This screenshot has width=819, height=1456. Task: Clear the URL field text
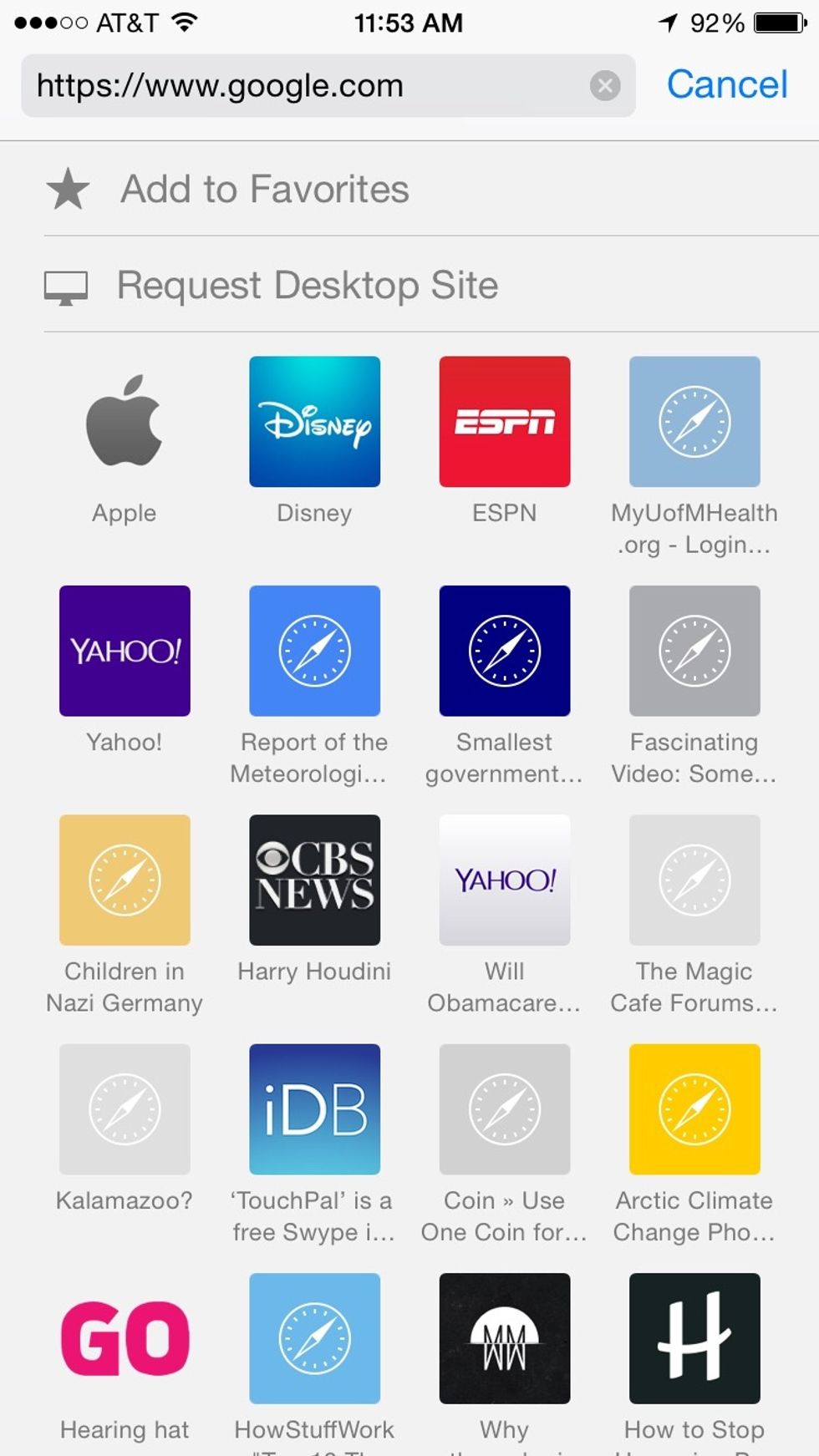click(605, 85)
